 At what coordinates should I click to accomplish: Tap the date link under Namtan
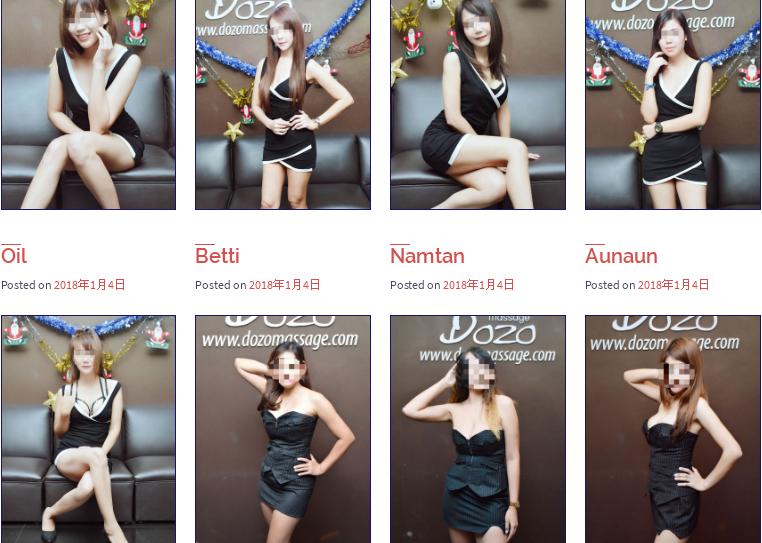coord(478,285)
